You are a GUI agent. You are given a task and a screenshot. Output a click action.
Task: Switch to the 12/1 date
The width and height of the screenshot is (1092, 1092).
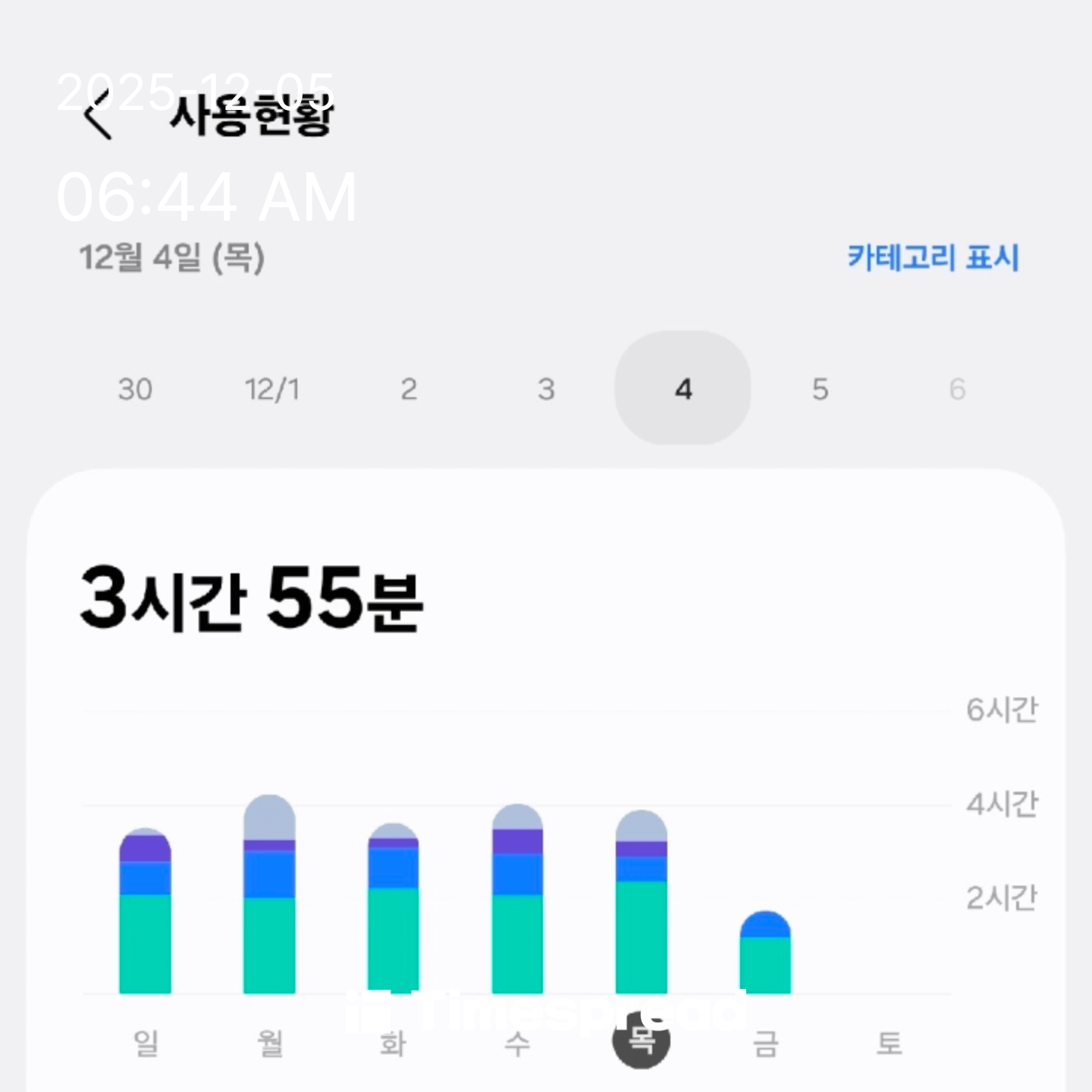pyautogui.click(x=272, y=390)
